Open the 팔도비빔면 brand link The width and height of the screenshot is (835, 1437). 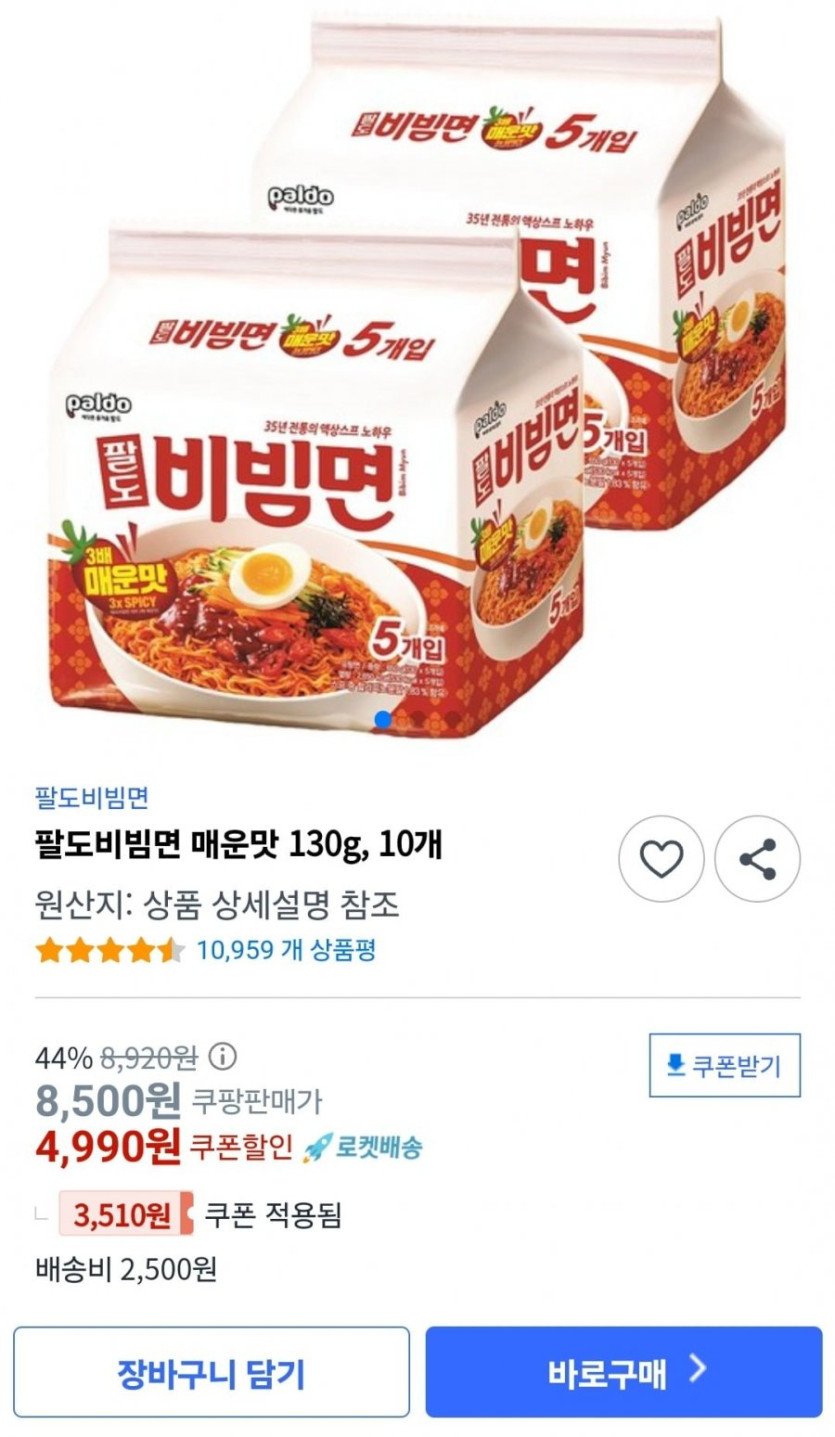pos(91,797)
